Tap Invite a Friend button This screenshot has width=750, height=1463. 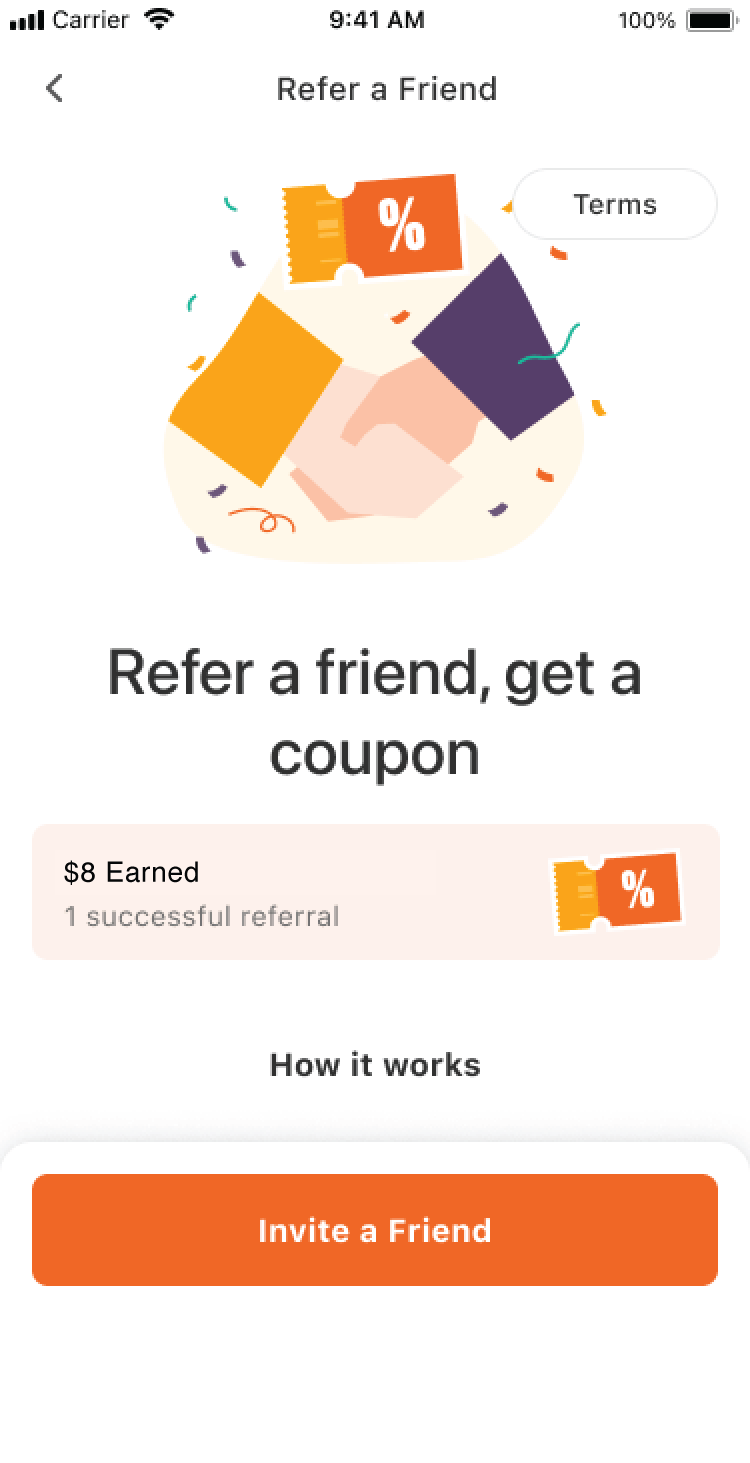point(375,1229)
